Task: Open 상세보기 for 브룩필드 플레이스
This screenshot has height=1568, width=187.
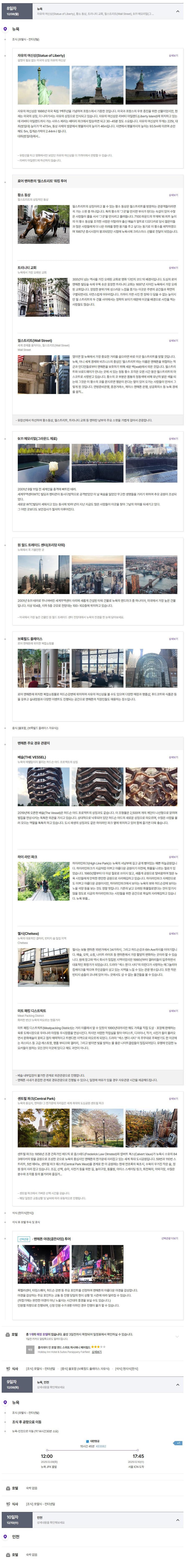Action: coord(173,639)
